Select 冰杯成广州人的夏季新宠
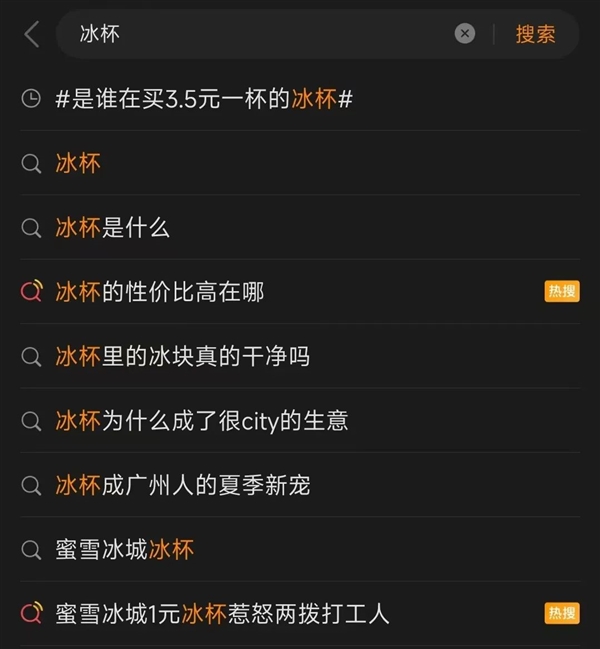Viewport: 600px width, 649px height. click(182, 485)
